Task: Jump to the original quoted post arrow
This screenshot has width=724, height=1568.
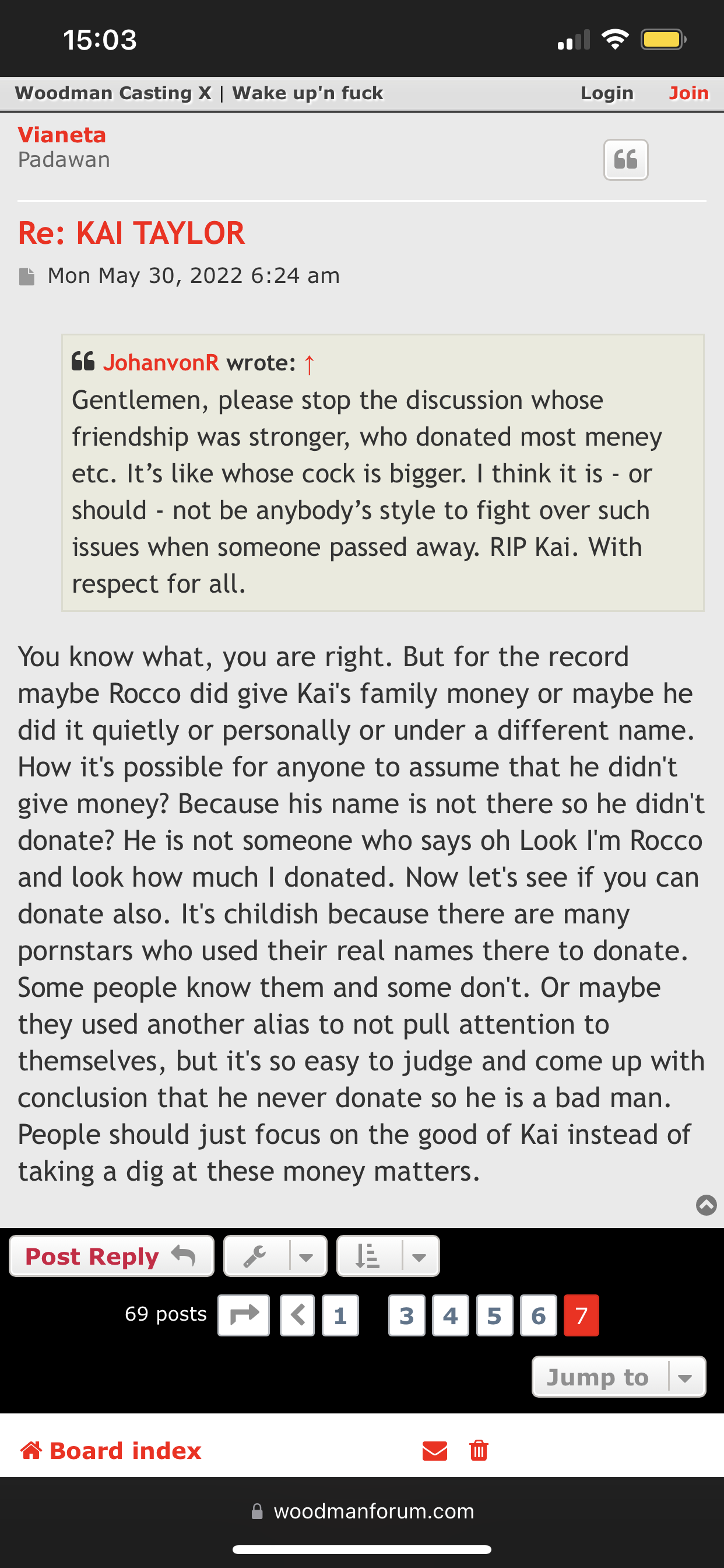Action: 309,364
